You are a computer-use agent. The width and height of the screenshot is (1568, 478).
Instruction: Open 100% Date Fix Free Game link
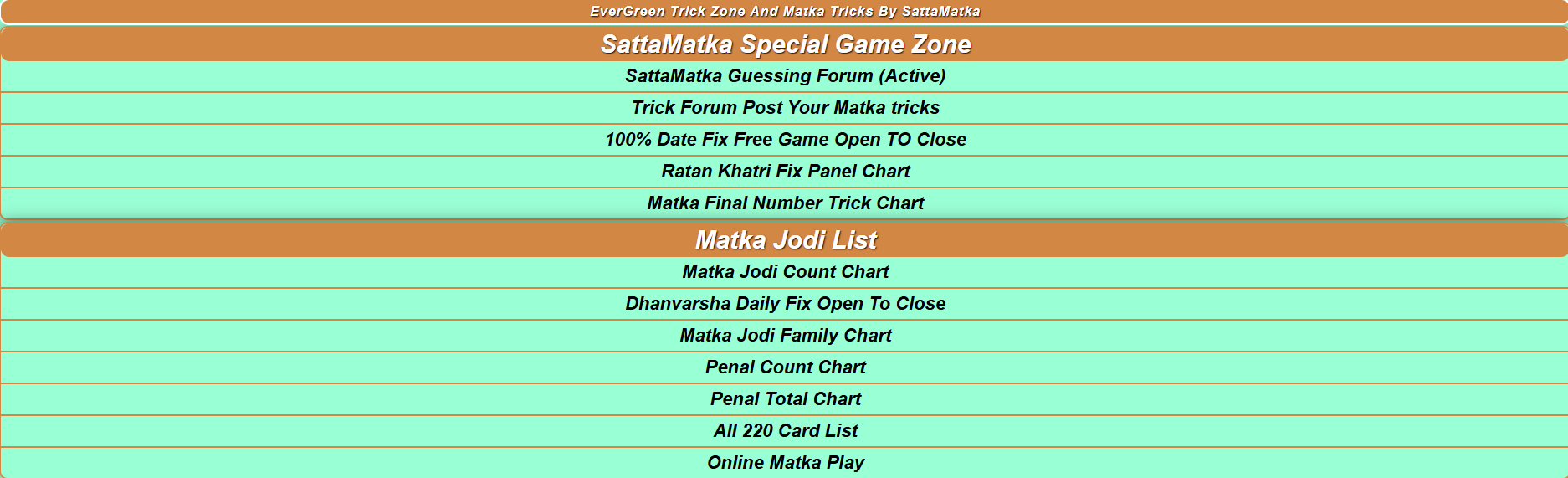tap(785, 140)
